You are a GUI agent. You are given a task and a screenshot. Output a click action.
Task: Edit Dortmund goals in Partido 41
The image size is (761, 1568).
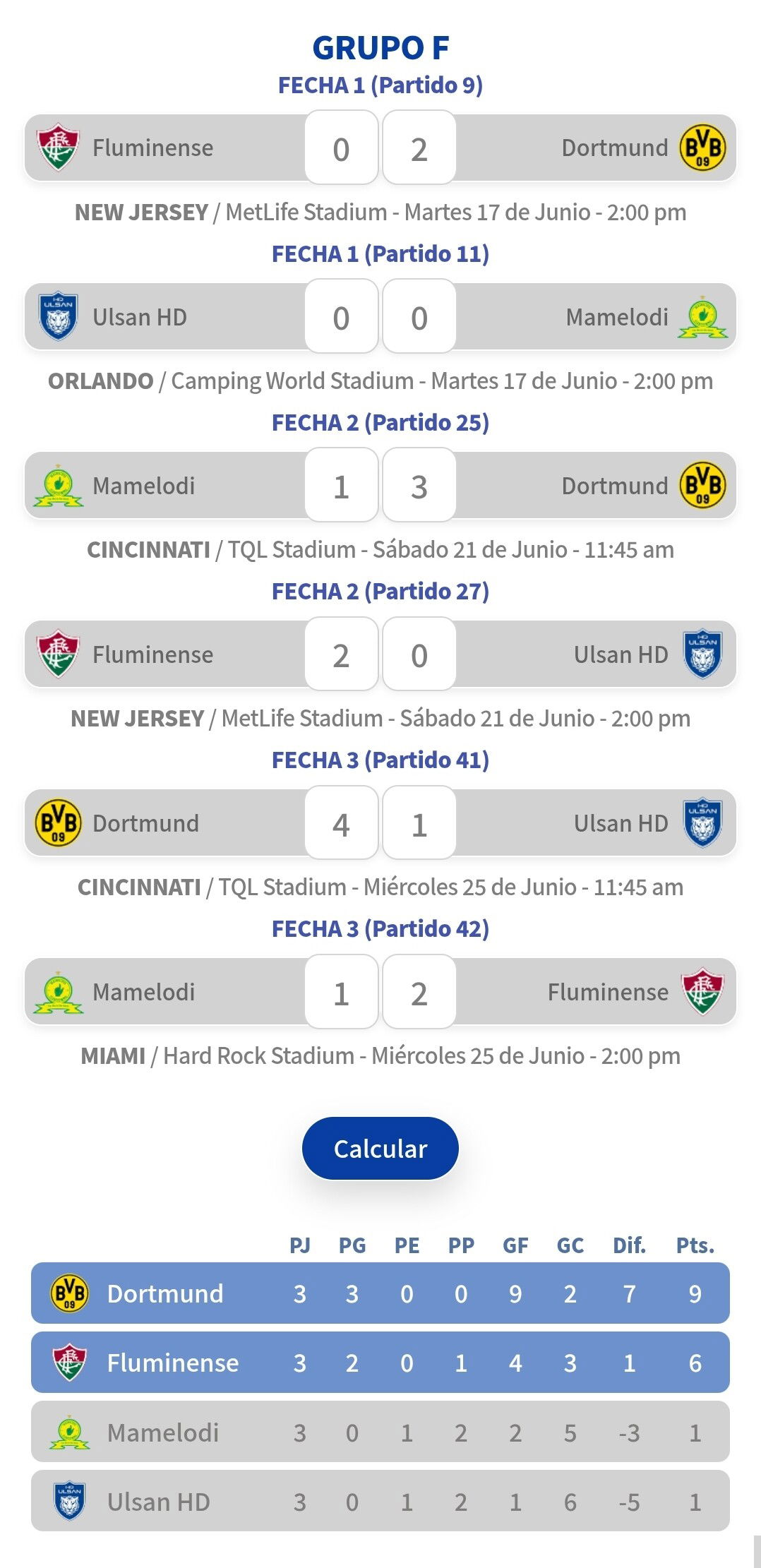click(x=342, y=822)
